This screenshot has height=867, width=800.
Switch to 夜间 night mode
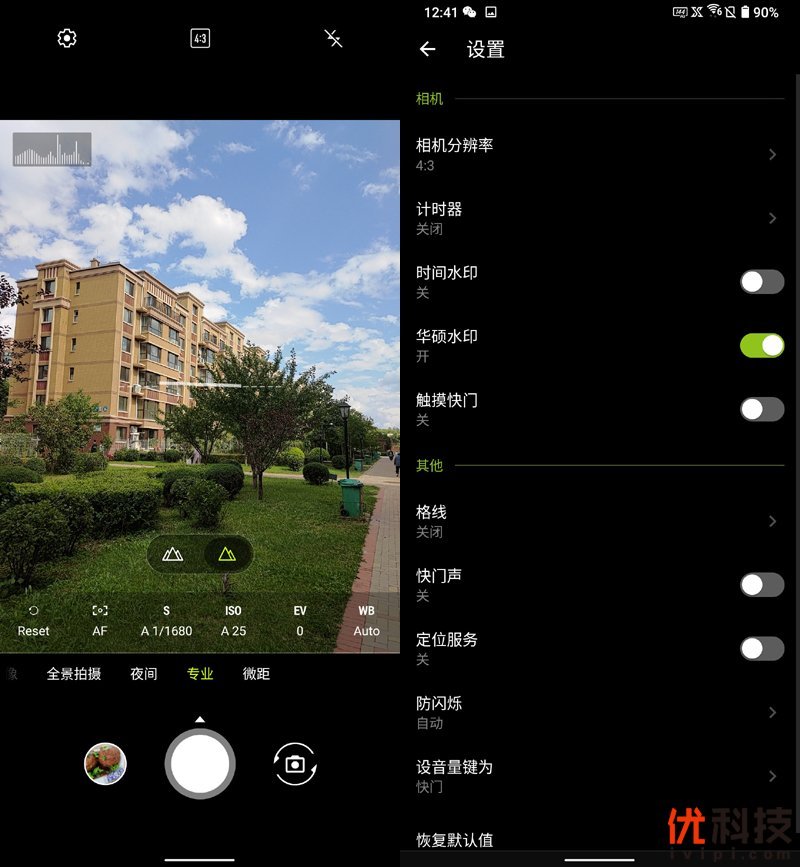(x=144, y=674)
